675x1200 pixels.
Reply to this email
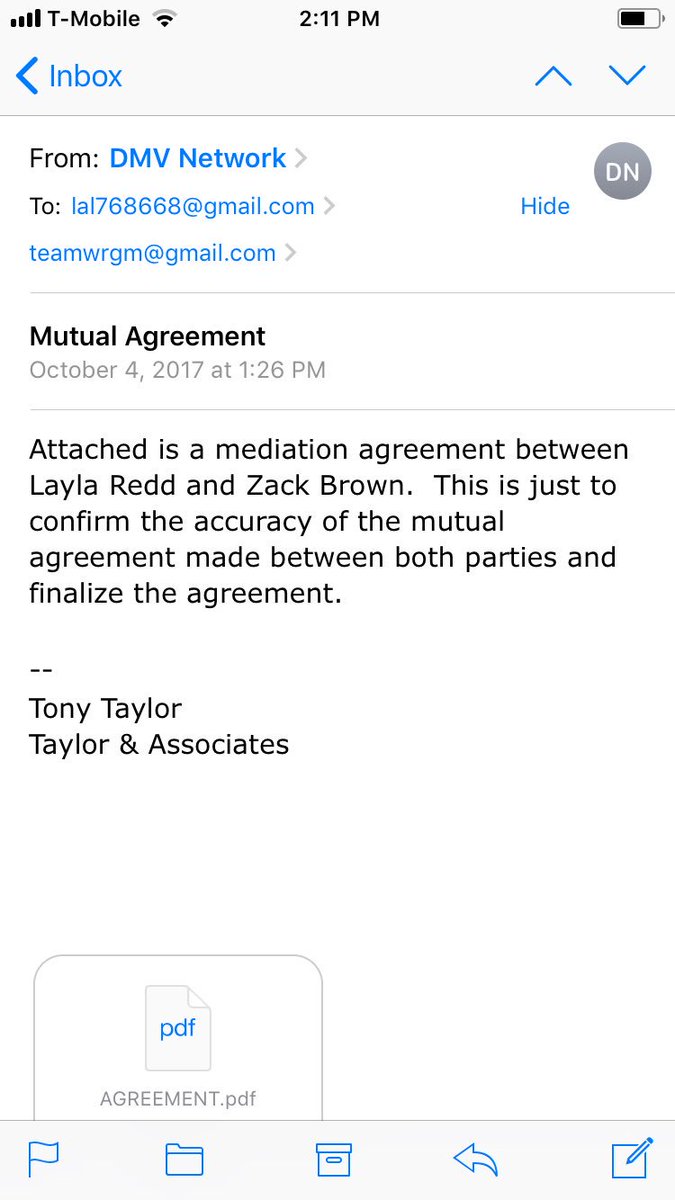coord(476,1159)
